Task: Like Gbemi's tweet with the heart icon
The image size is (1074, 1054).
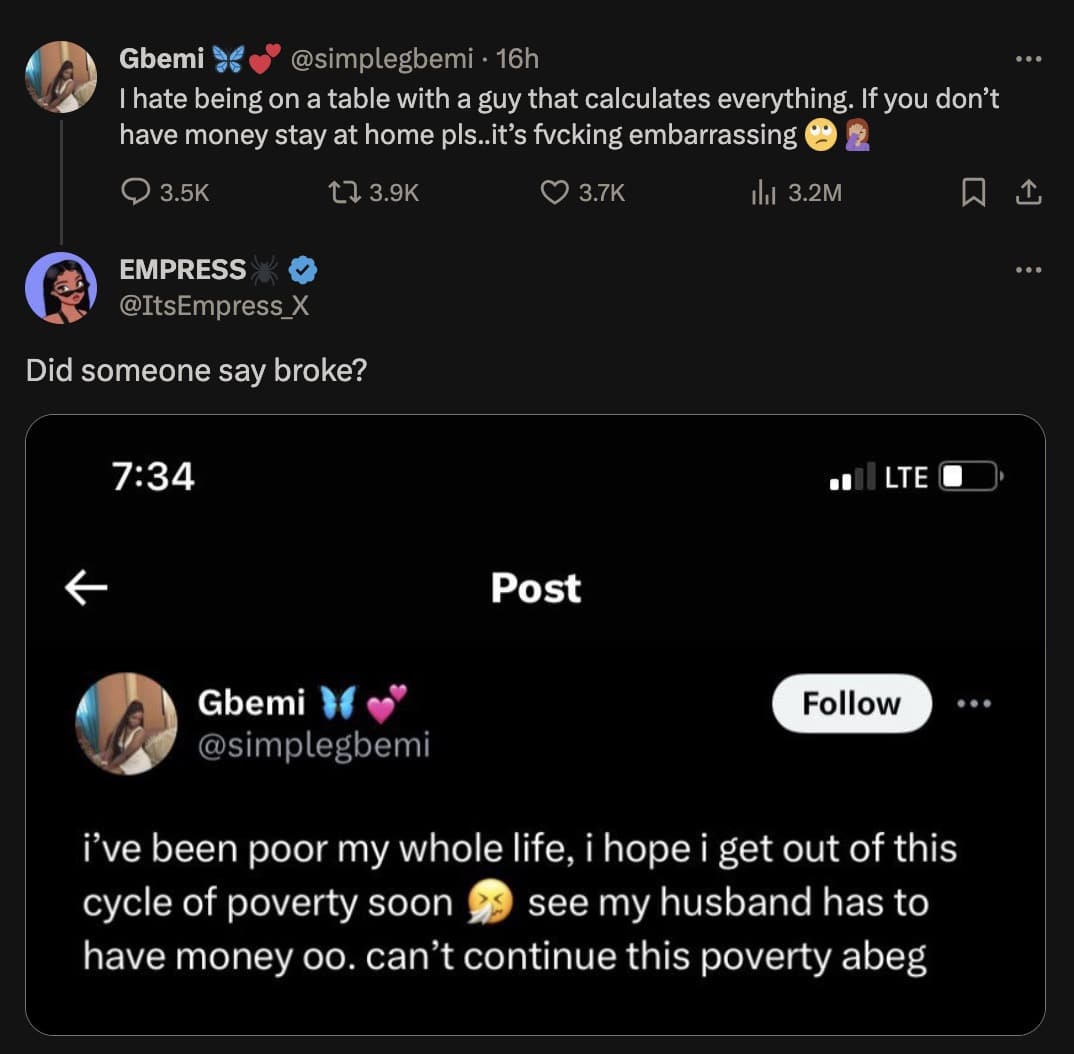Action: coord(554,192)
